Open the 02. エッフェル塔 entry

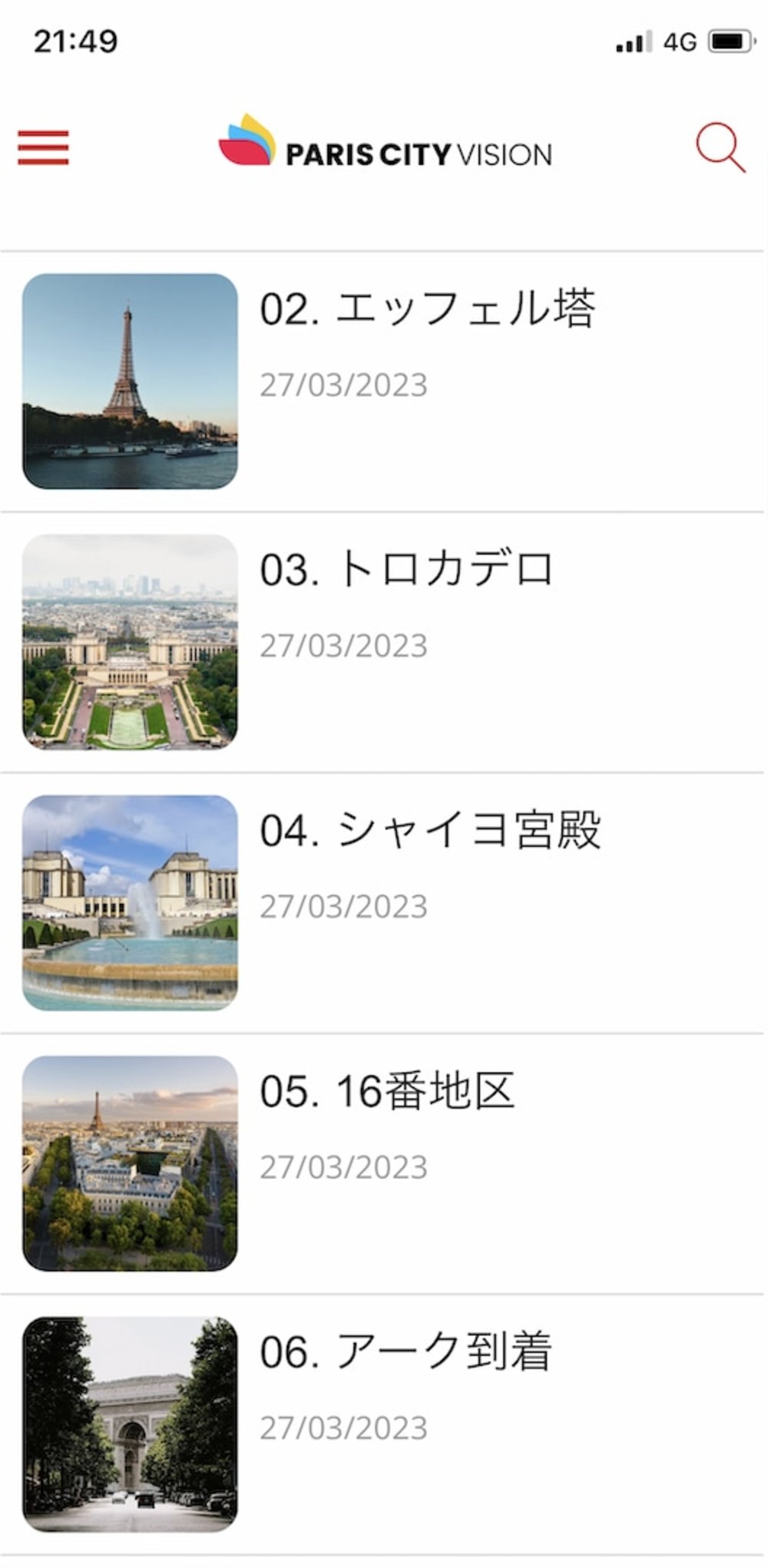tap(426, 309)
